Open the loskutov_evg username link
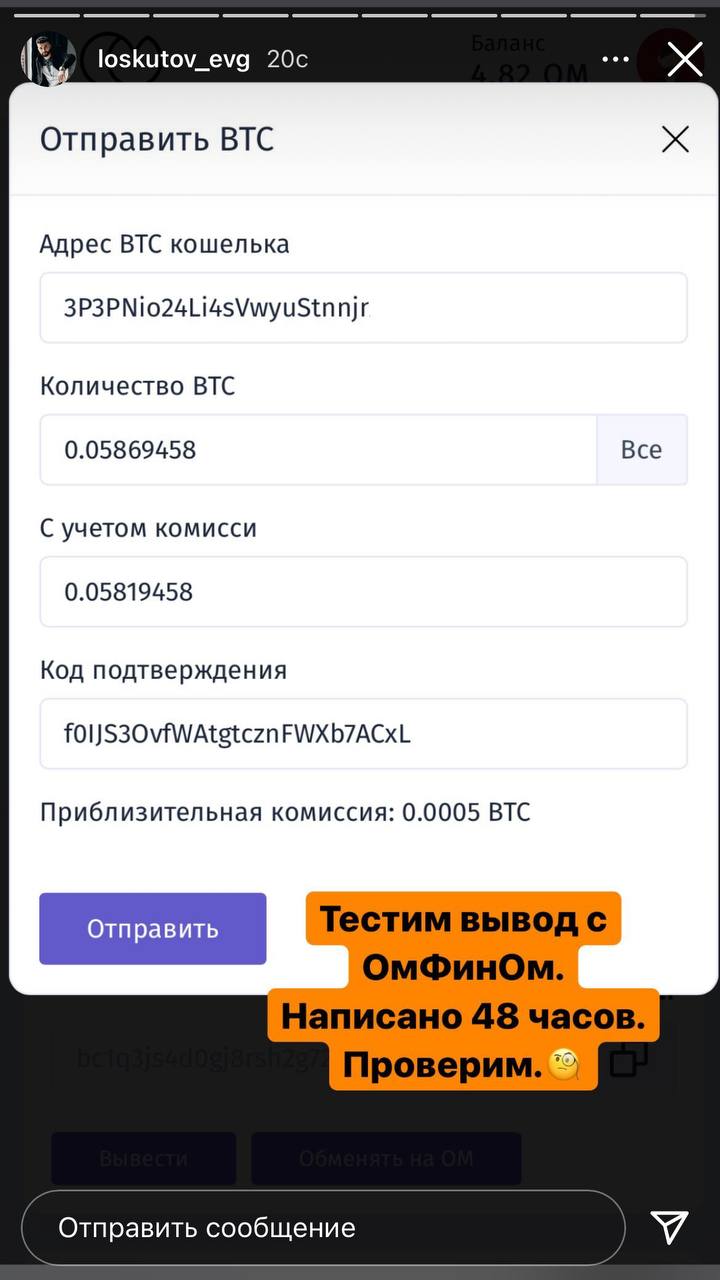This screenshot has height=1280, width=720. coord(172,60)
